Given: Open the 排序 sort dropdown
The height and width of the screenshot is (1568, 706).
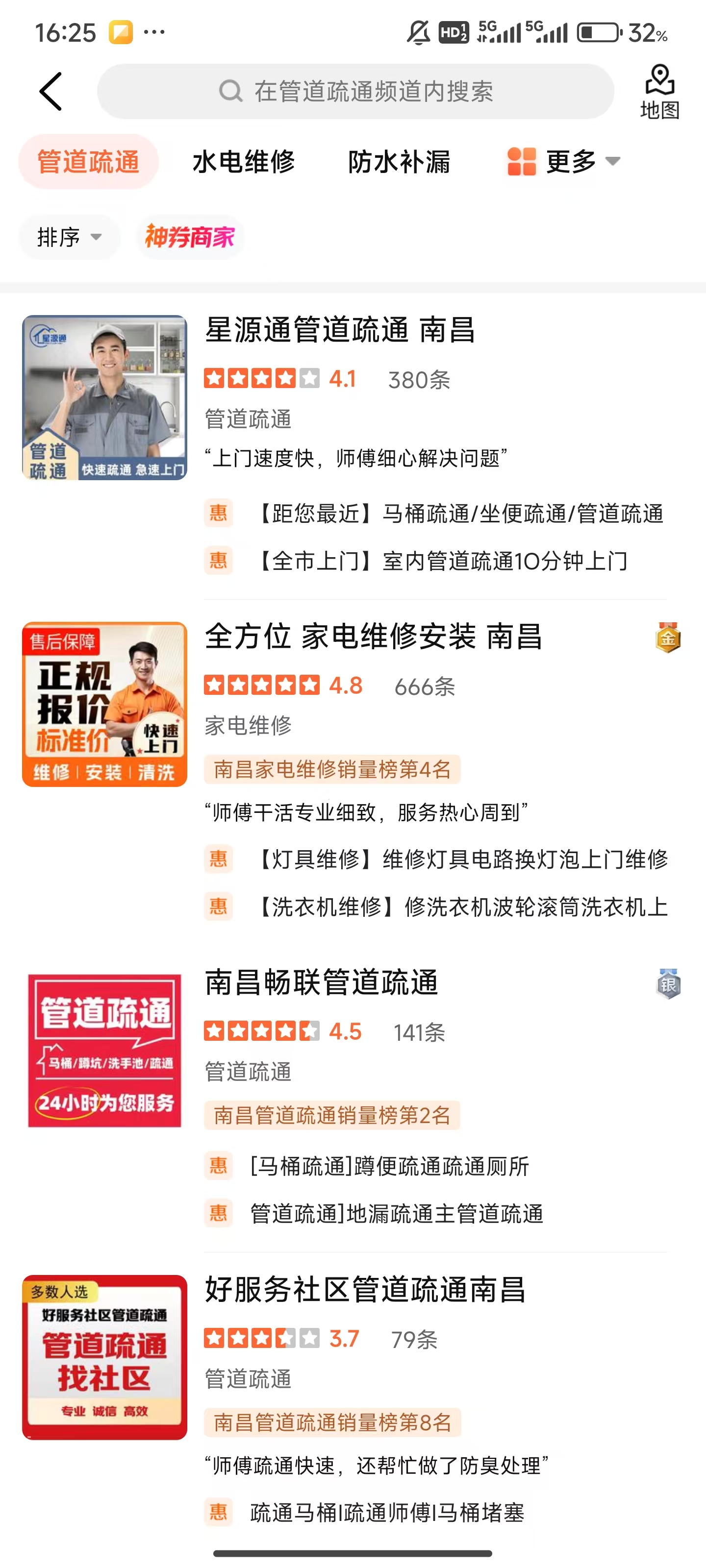Looking at the screenshot, I should point(68,237).
